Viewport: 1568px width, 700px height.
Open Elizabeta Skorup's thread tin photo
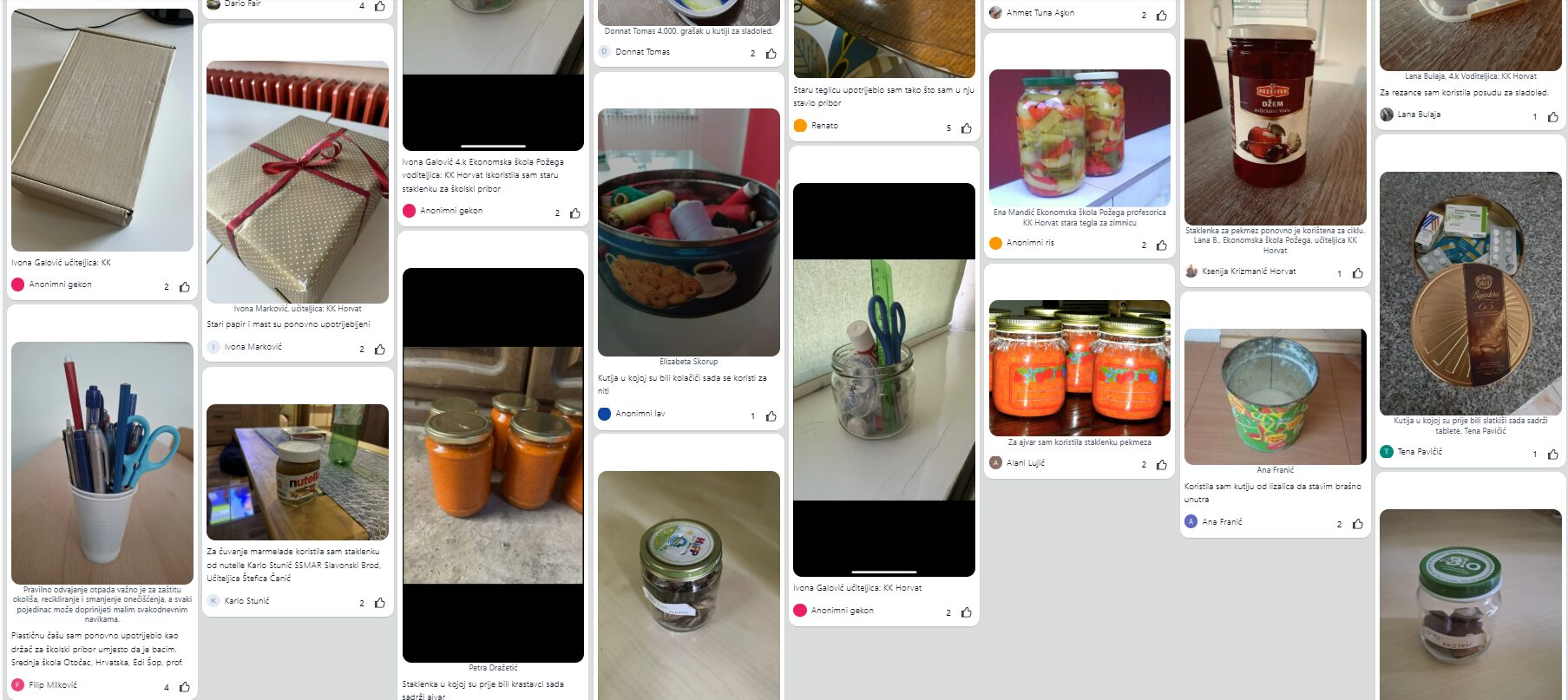pos(688,232)
